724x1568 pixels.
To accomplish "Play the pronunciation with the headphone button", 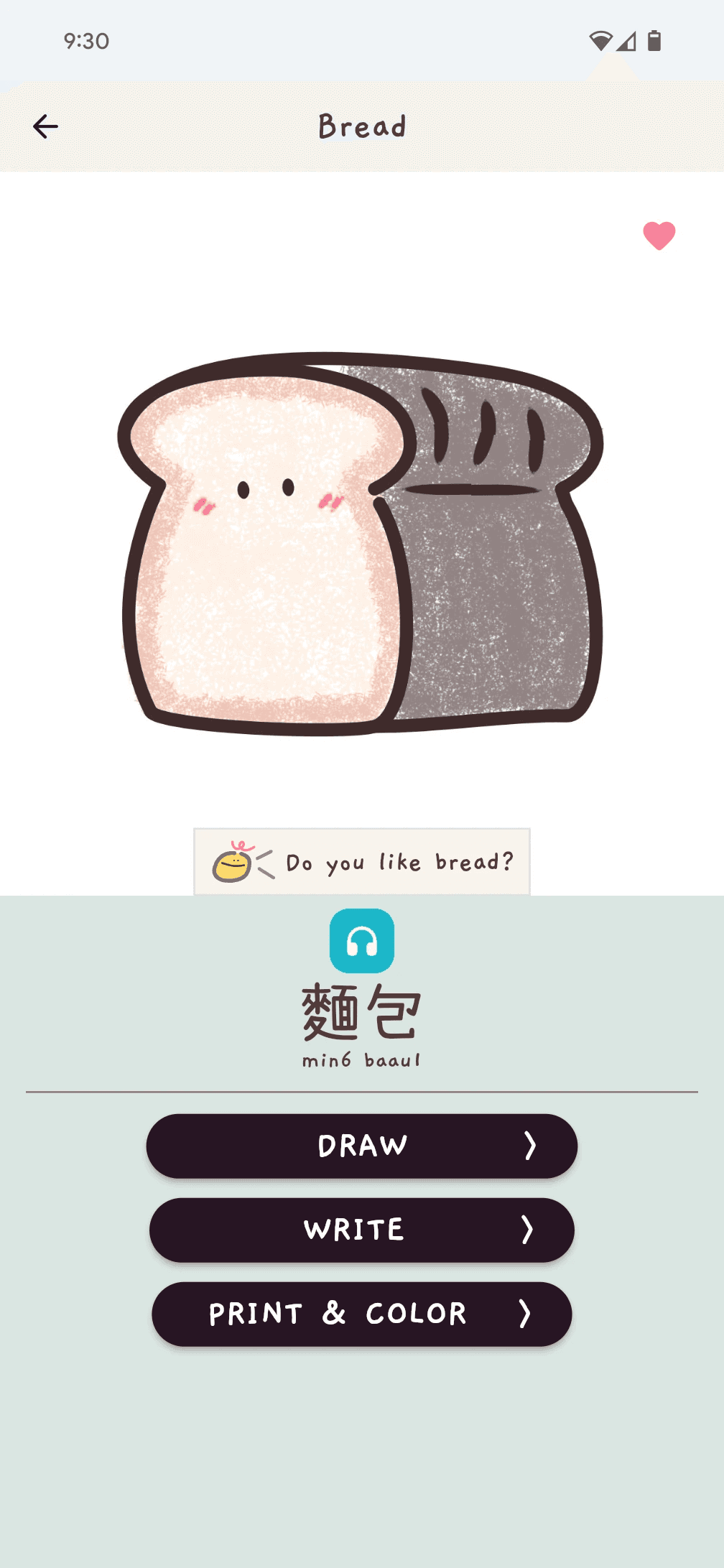I will [x=362, y=941].
